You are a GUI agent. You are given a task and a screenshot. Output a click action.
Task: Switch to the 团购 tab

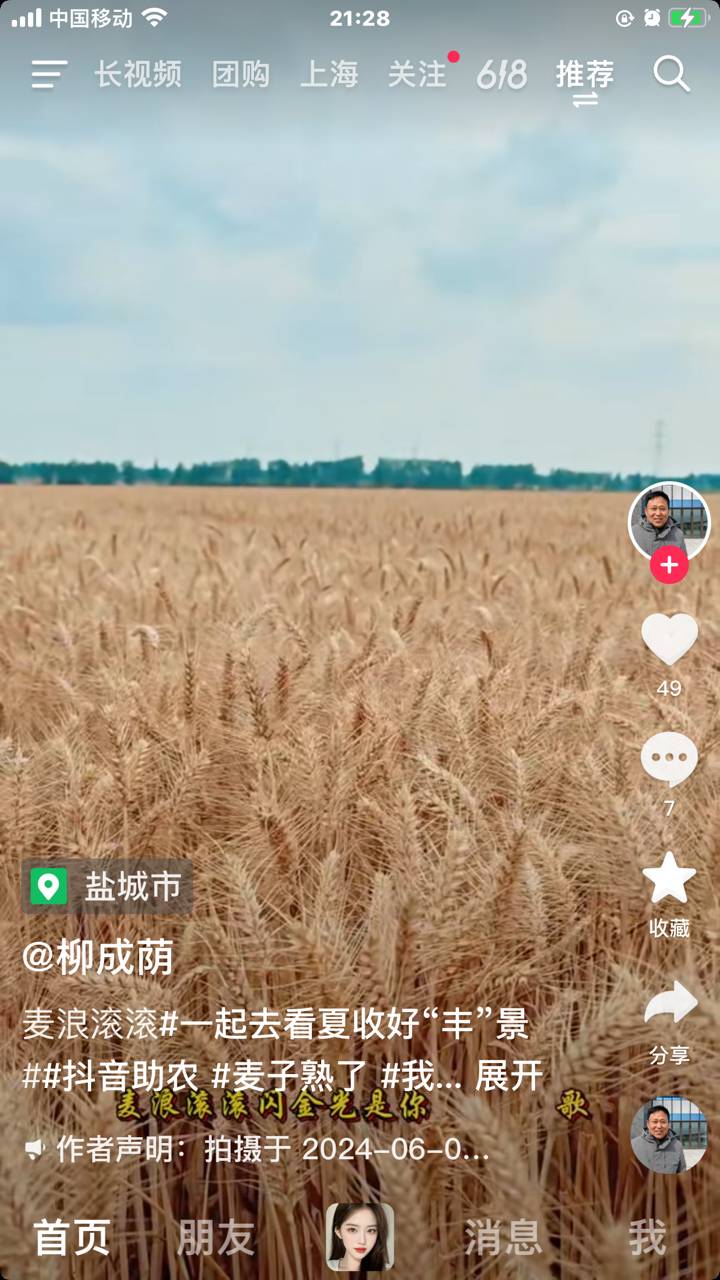[x=241, y=74]
